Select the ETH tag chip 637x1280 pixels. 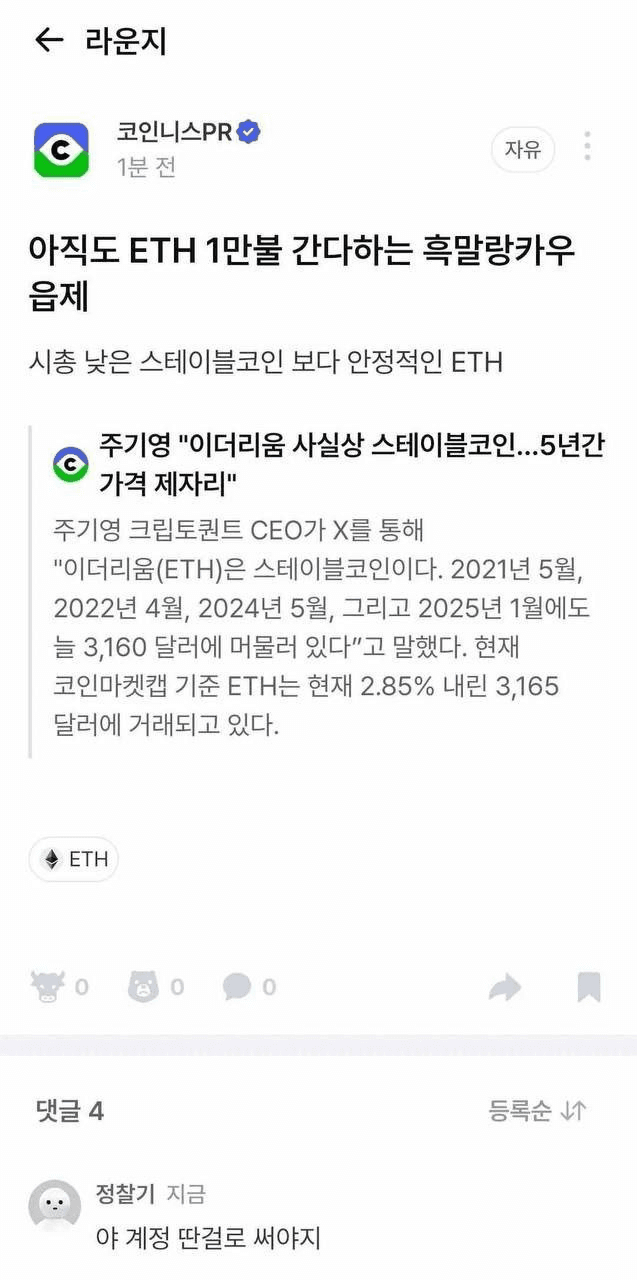click(x=74, y=860)
